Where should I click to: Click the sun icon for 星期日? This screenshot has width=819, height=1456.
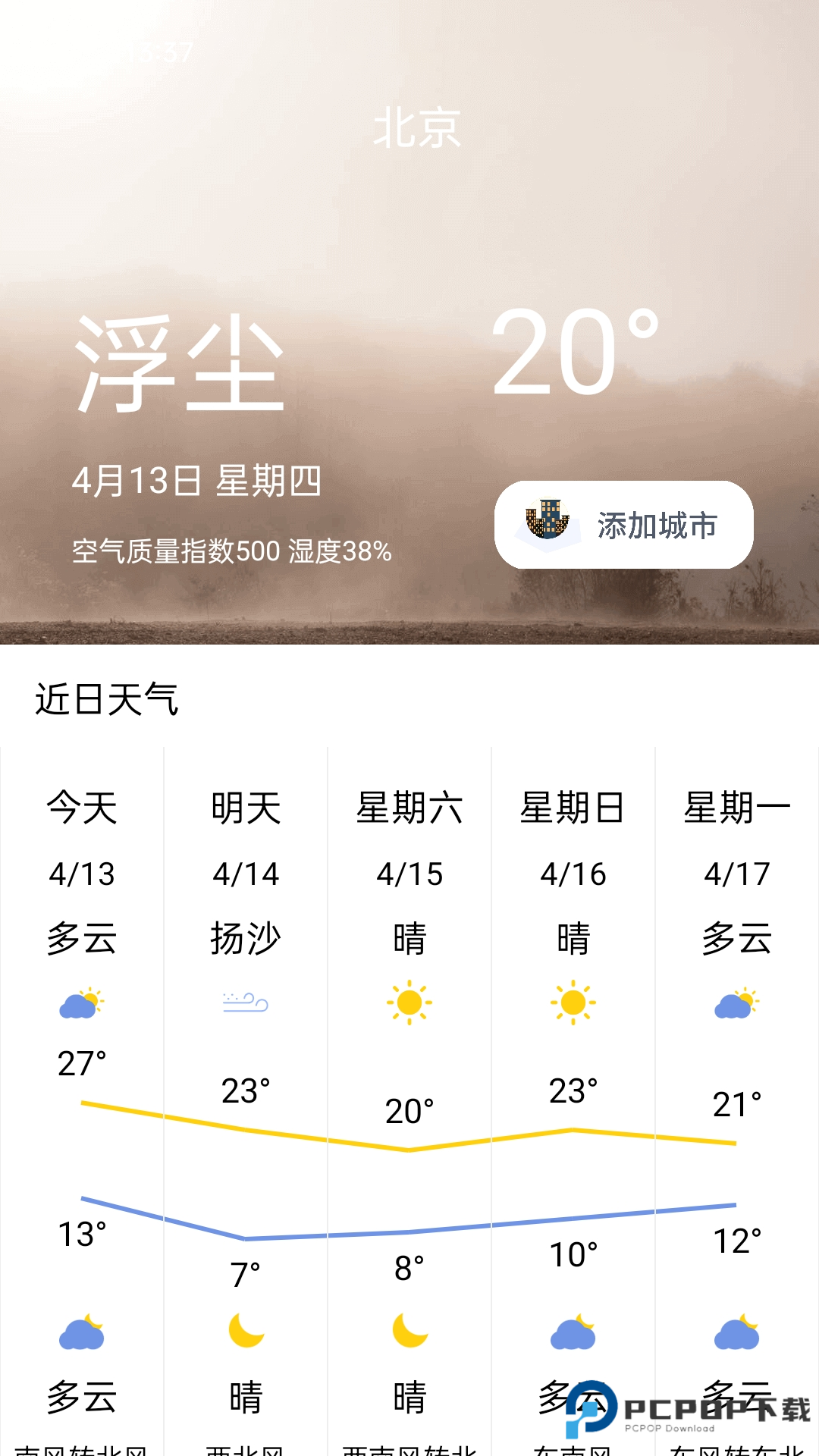(573, 1003)
